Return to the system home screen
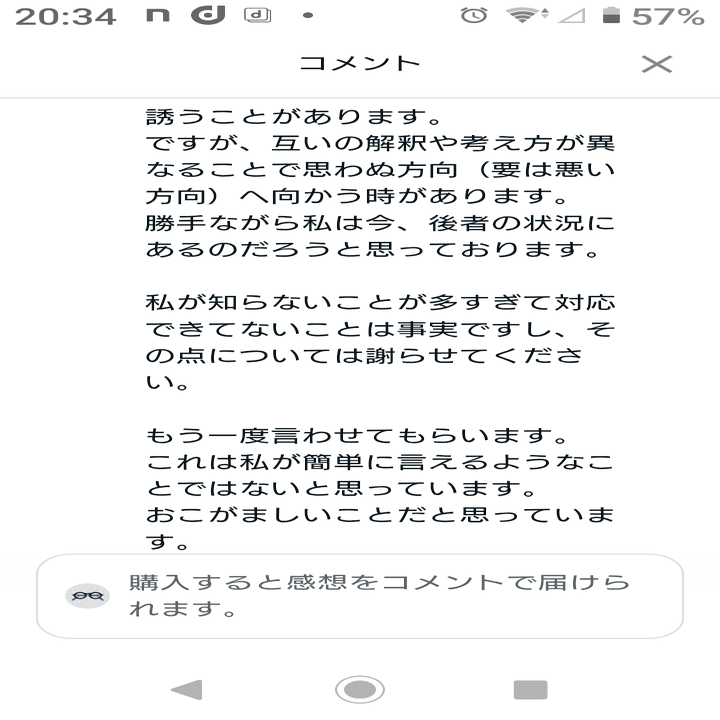 (x=360, y=689)
